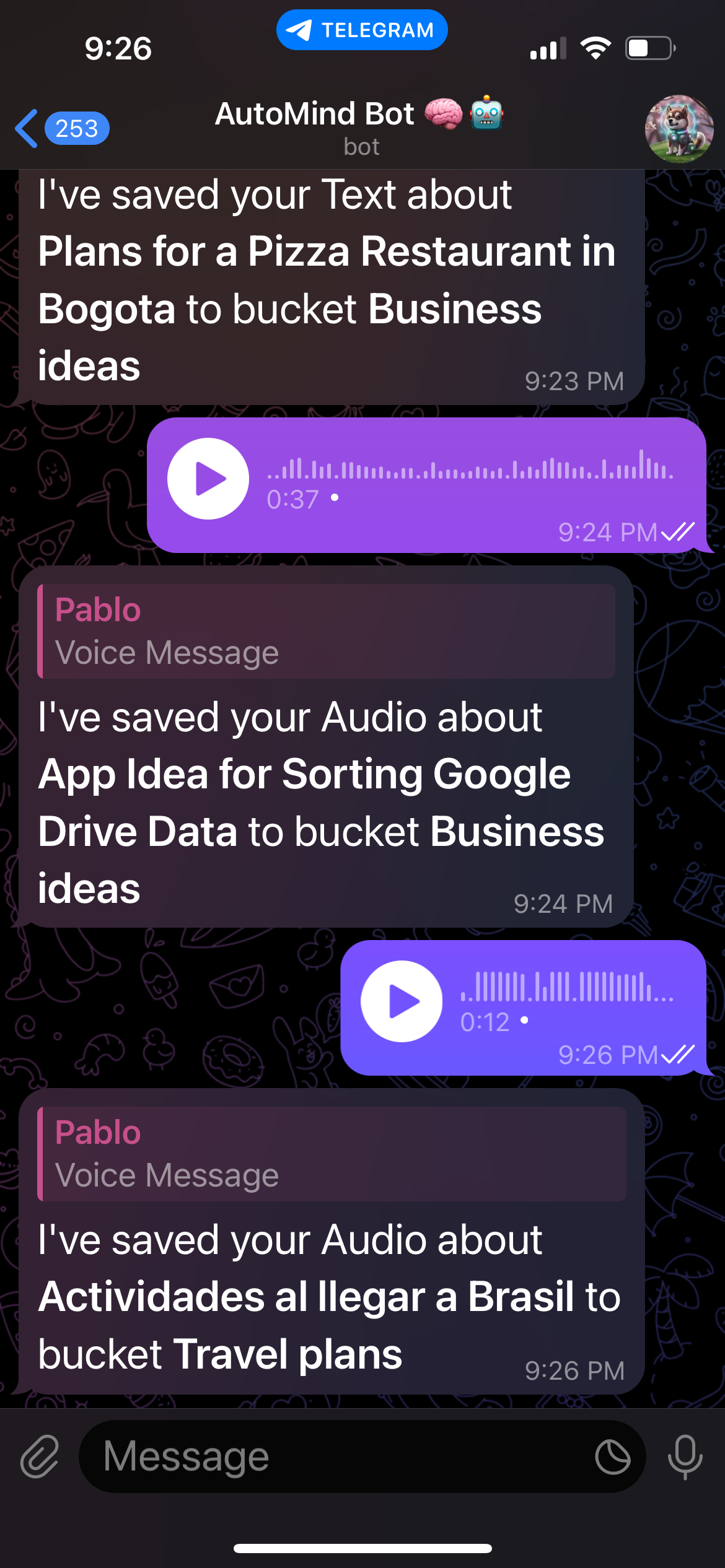Open the attachment paperclip menu
This screenshot has width=725, height=1568.
click(39, 1457)
